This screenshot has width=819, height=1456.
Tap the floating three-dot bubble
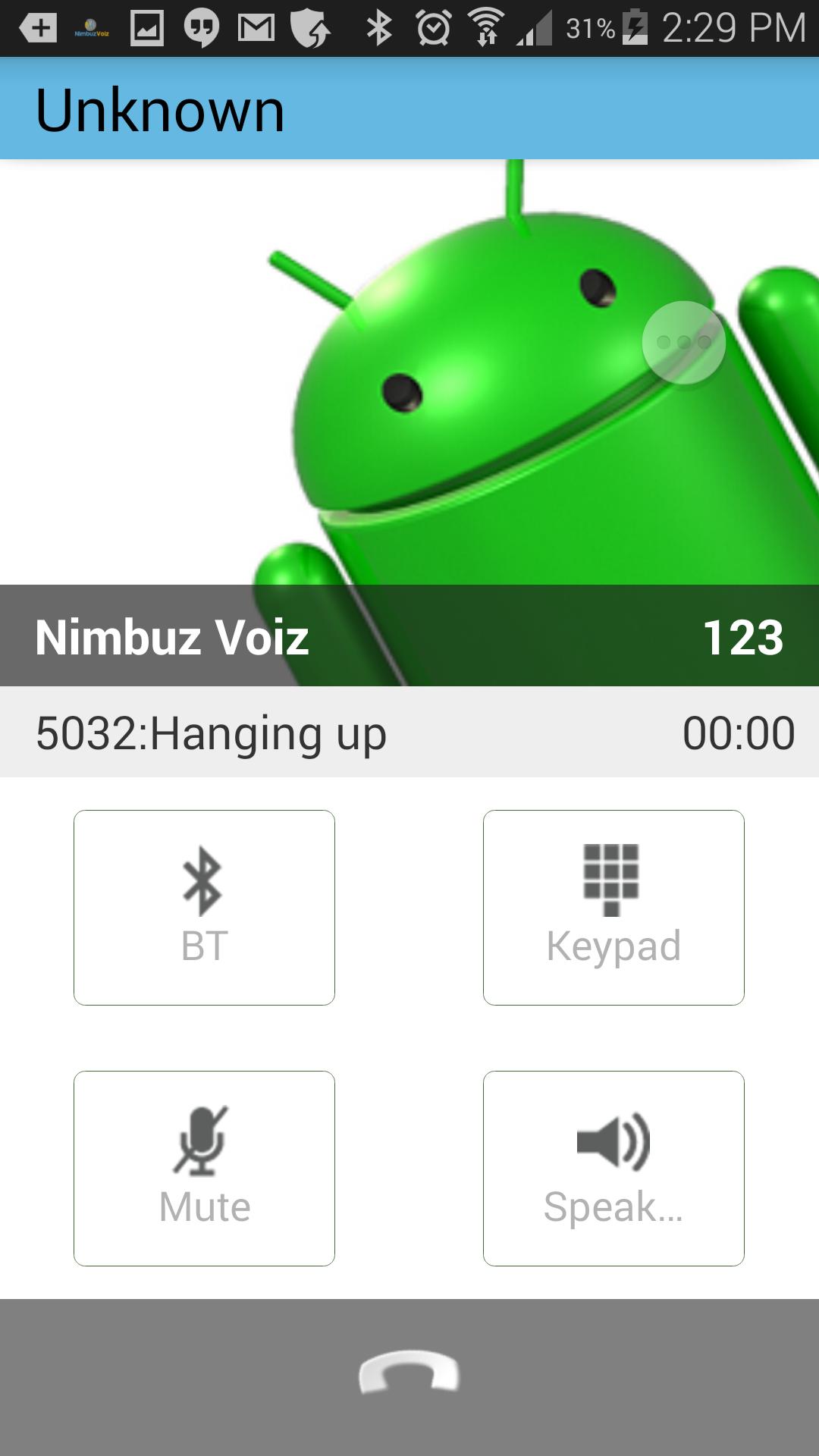point(683,343)
